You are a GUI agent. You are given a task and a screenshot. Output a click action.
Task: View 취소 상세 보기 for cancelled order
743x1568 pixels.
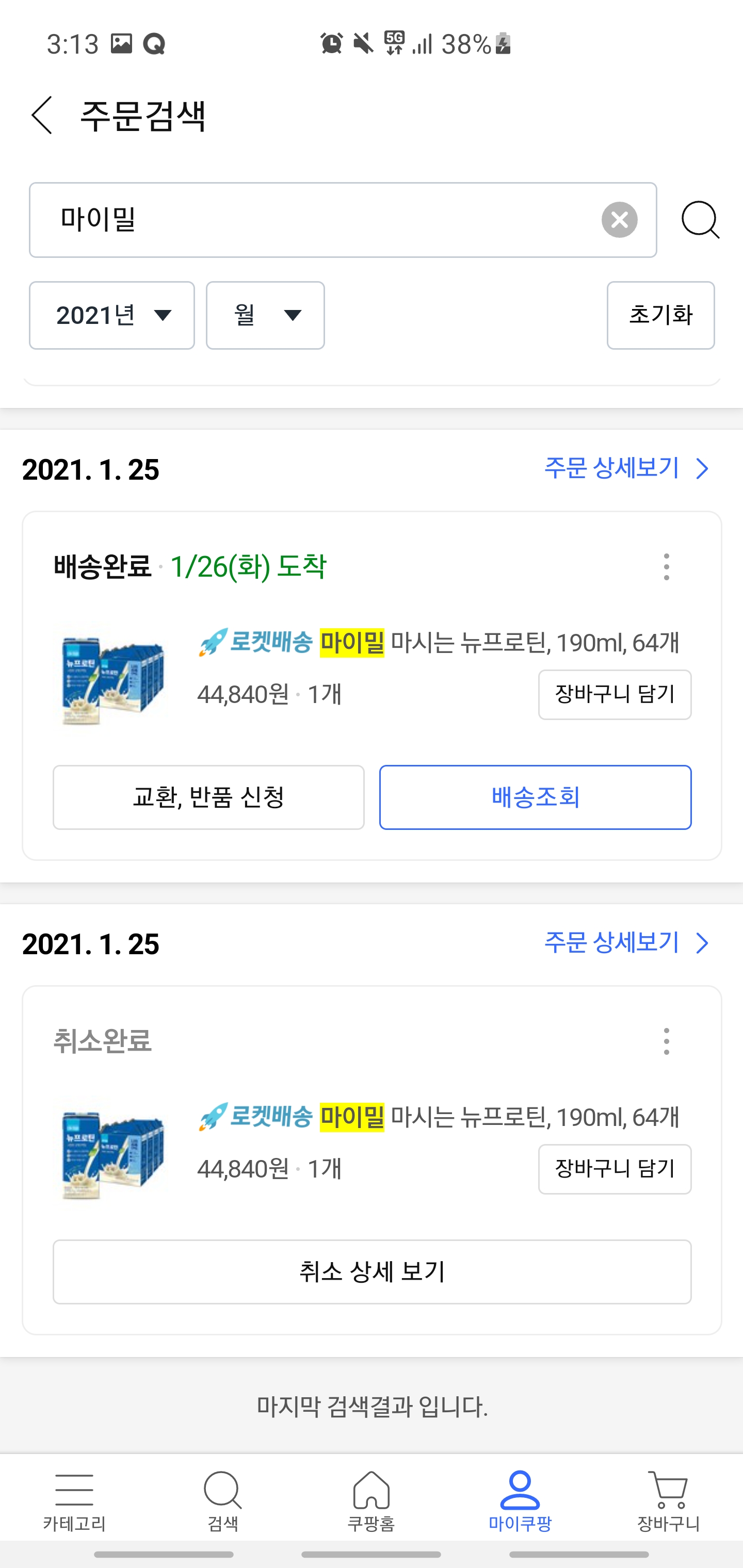[x=372, y=1271]
